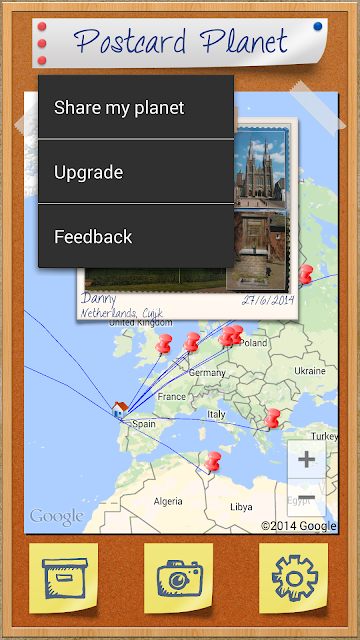Tap the red pin near Turkey

point(272,419)
